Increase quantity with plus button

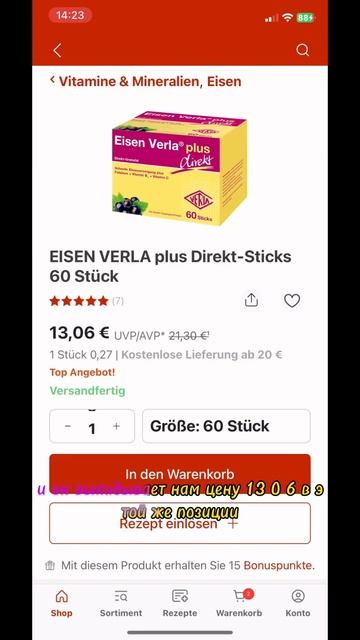[x=116, y=426]
